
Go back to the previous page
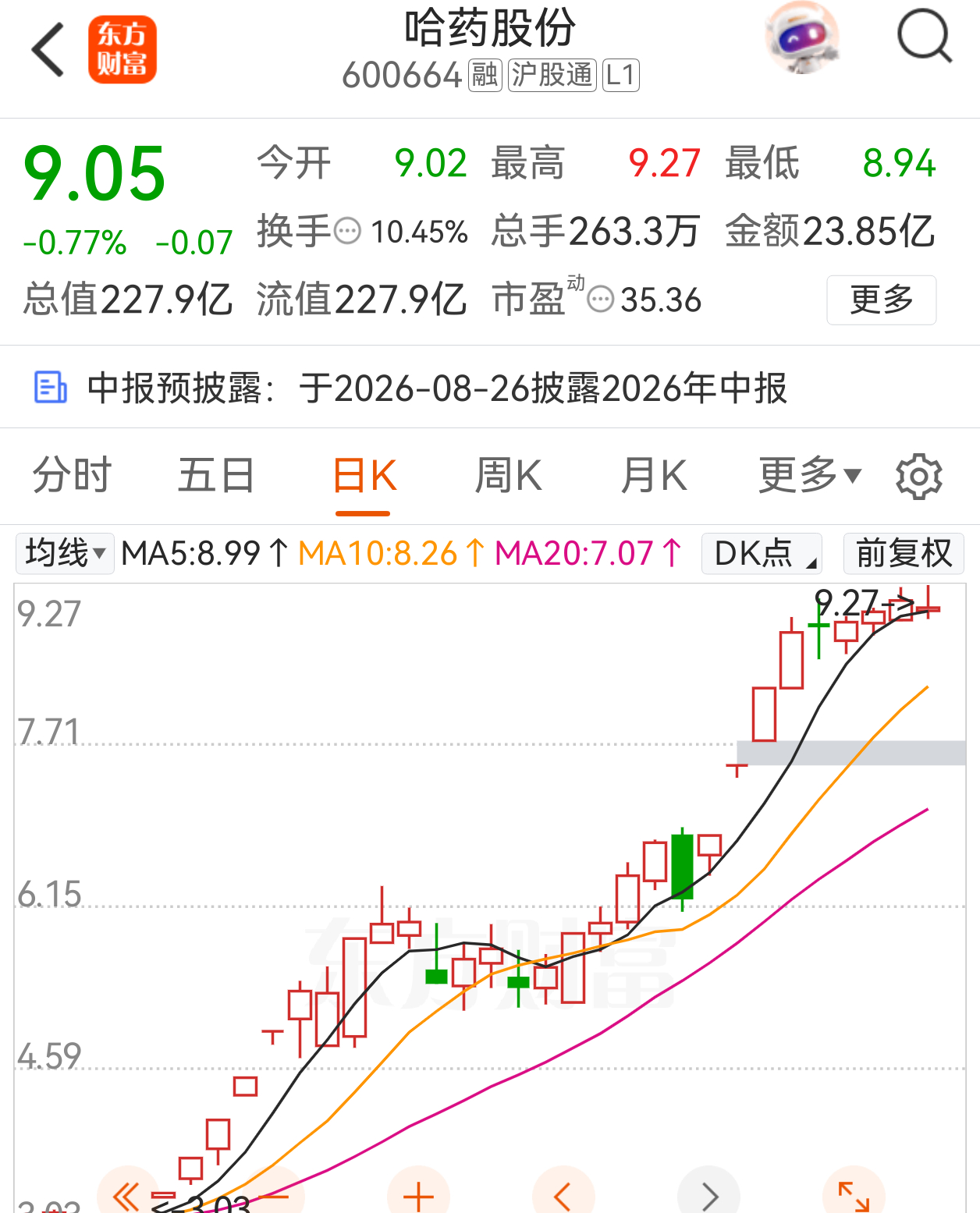(48, 49)
